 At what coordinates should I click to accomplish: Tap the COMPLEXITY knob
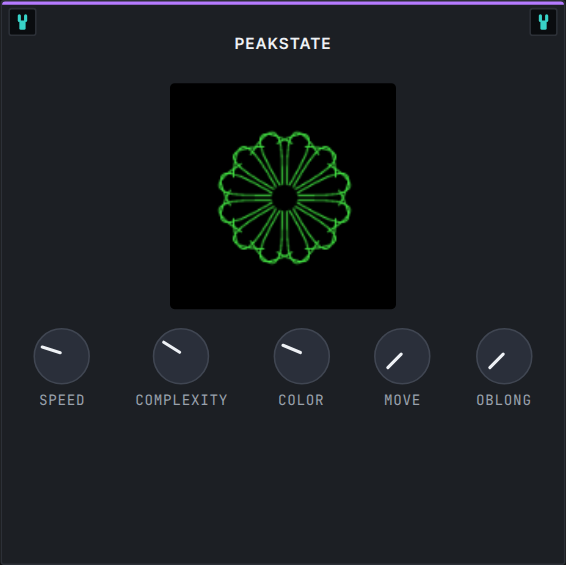tap(181, 356)
